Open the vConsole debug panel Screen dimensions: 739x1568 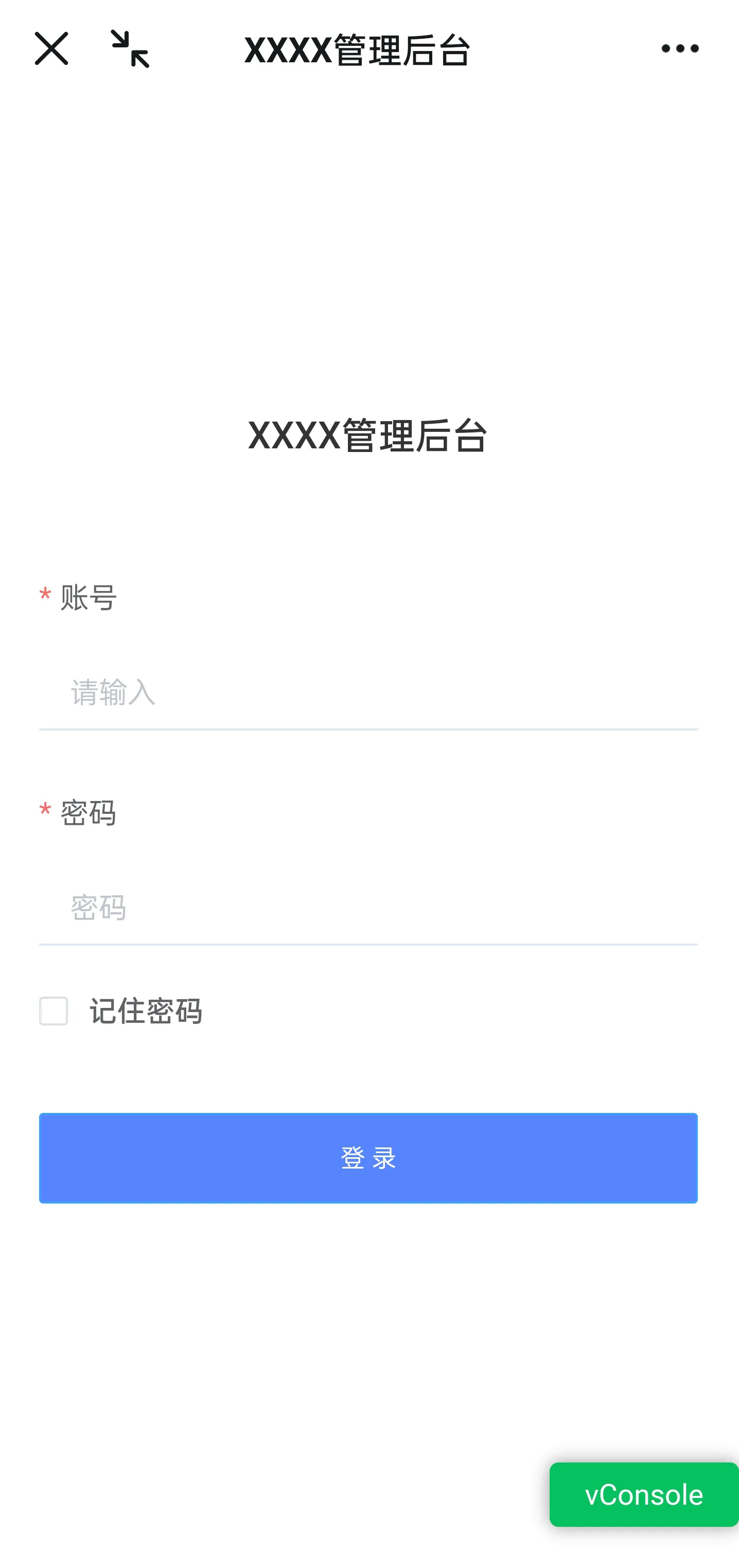(643, 1494)
